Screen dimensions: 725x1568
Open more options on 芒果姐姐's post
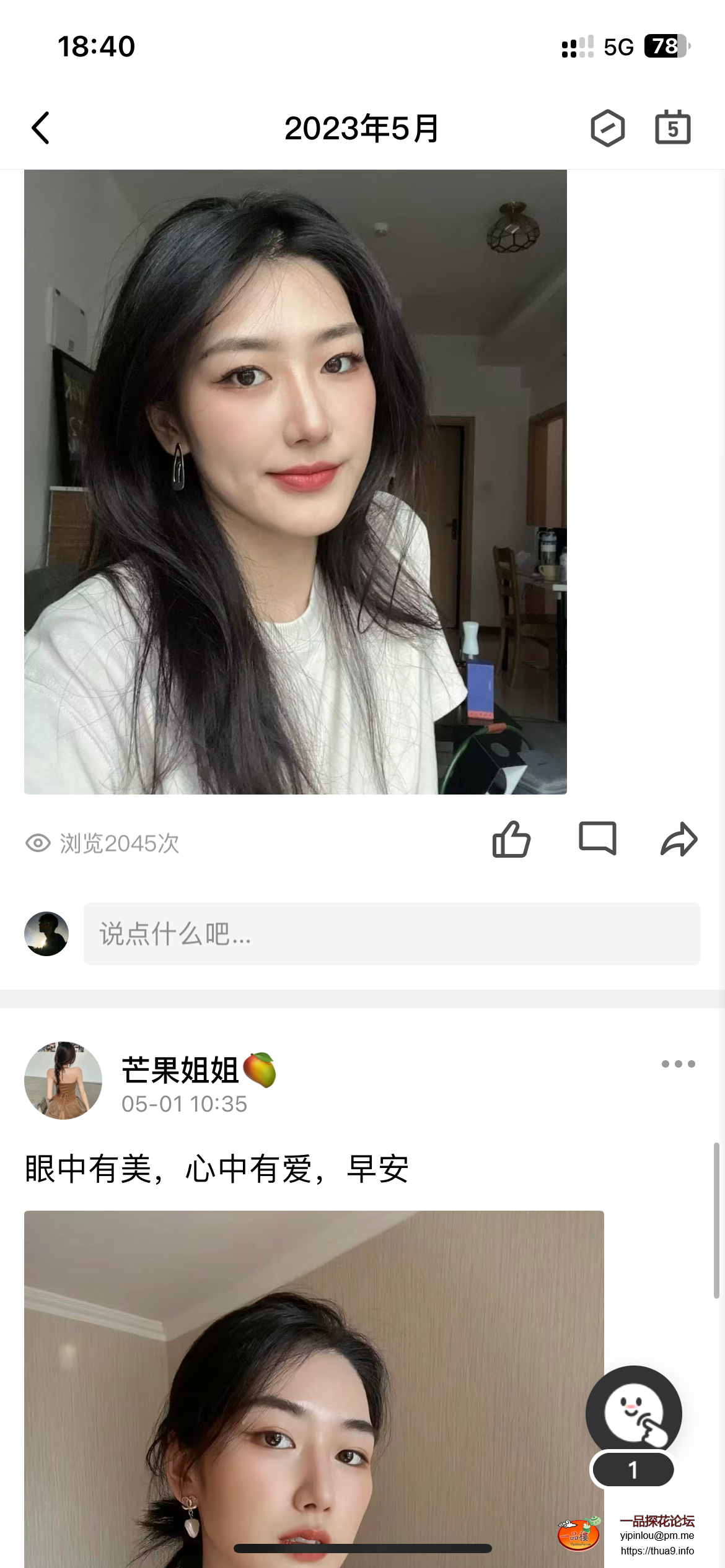[x=678, y=1064]
